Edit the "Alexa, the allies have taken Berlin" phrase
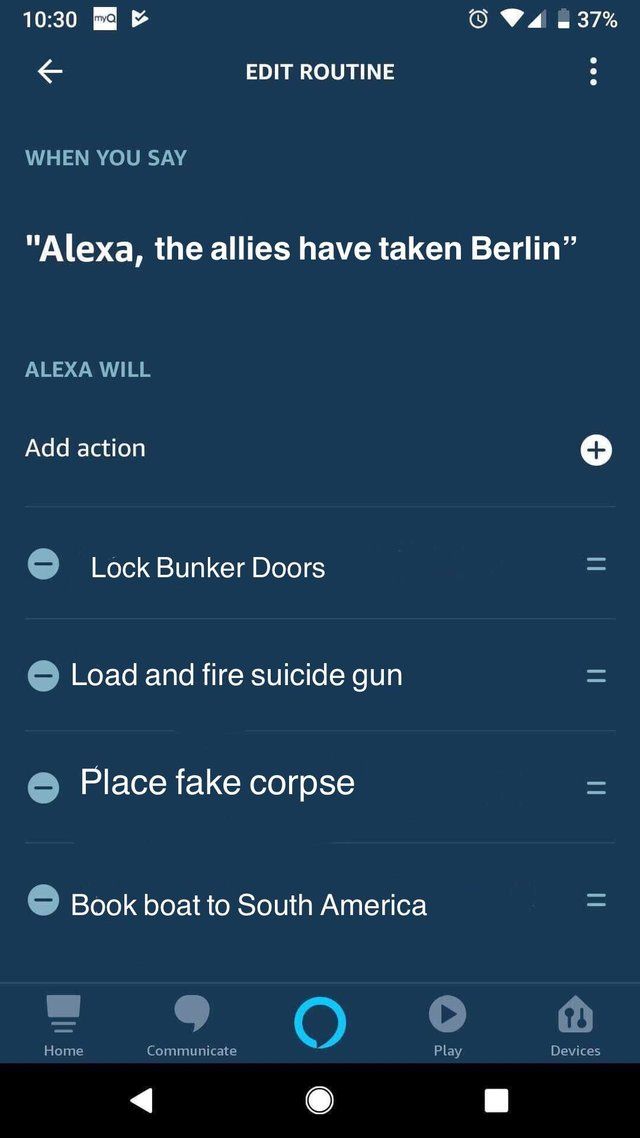Viewport: 640px width, 1138px height. 300,248
